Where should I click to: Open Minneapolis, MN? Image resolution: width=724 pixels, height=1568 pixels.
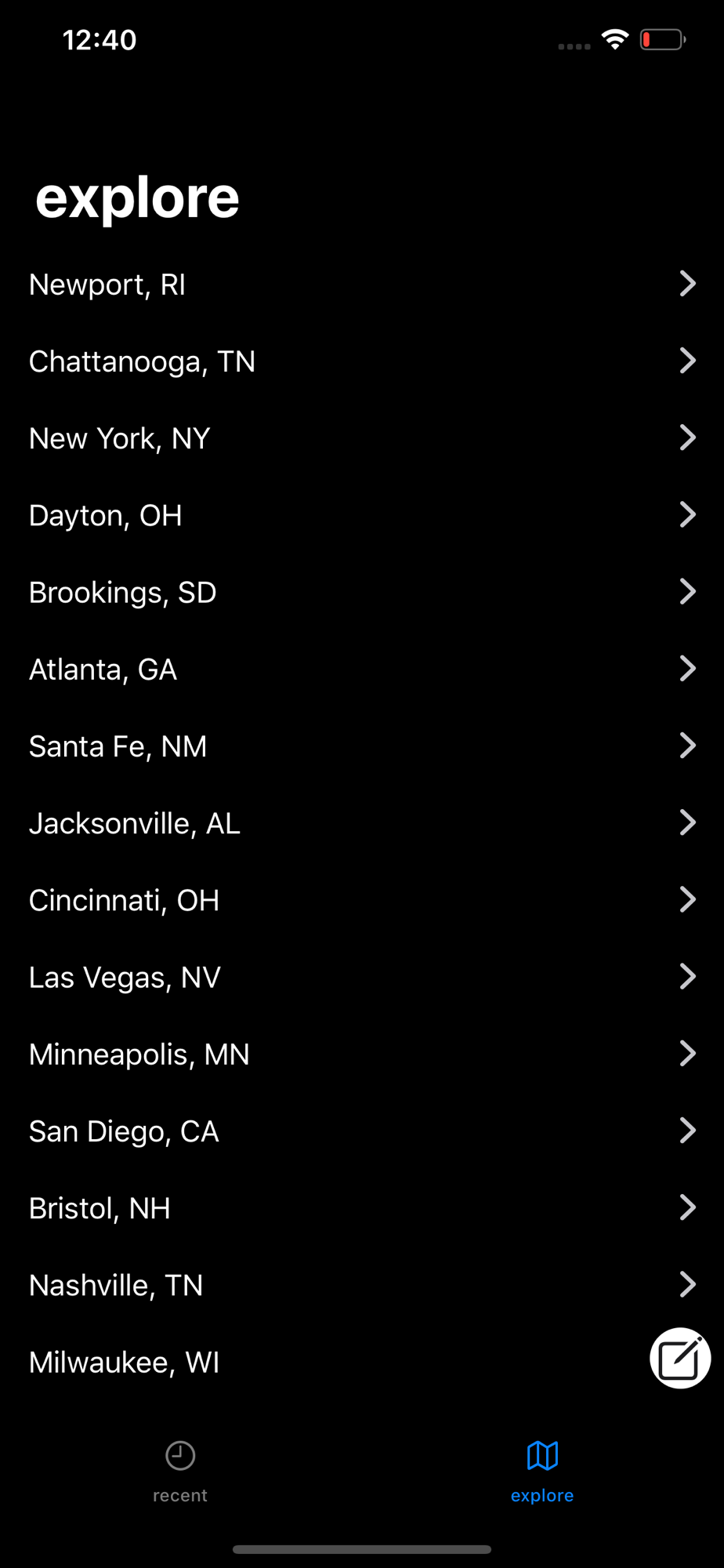(362, 1053)
